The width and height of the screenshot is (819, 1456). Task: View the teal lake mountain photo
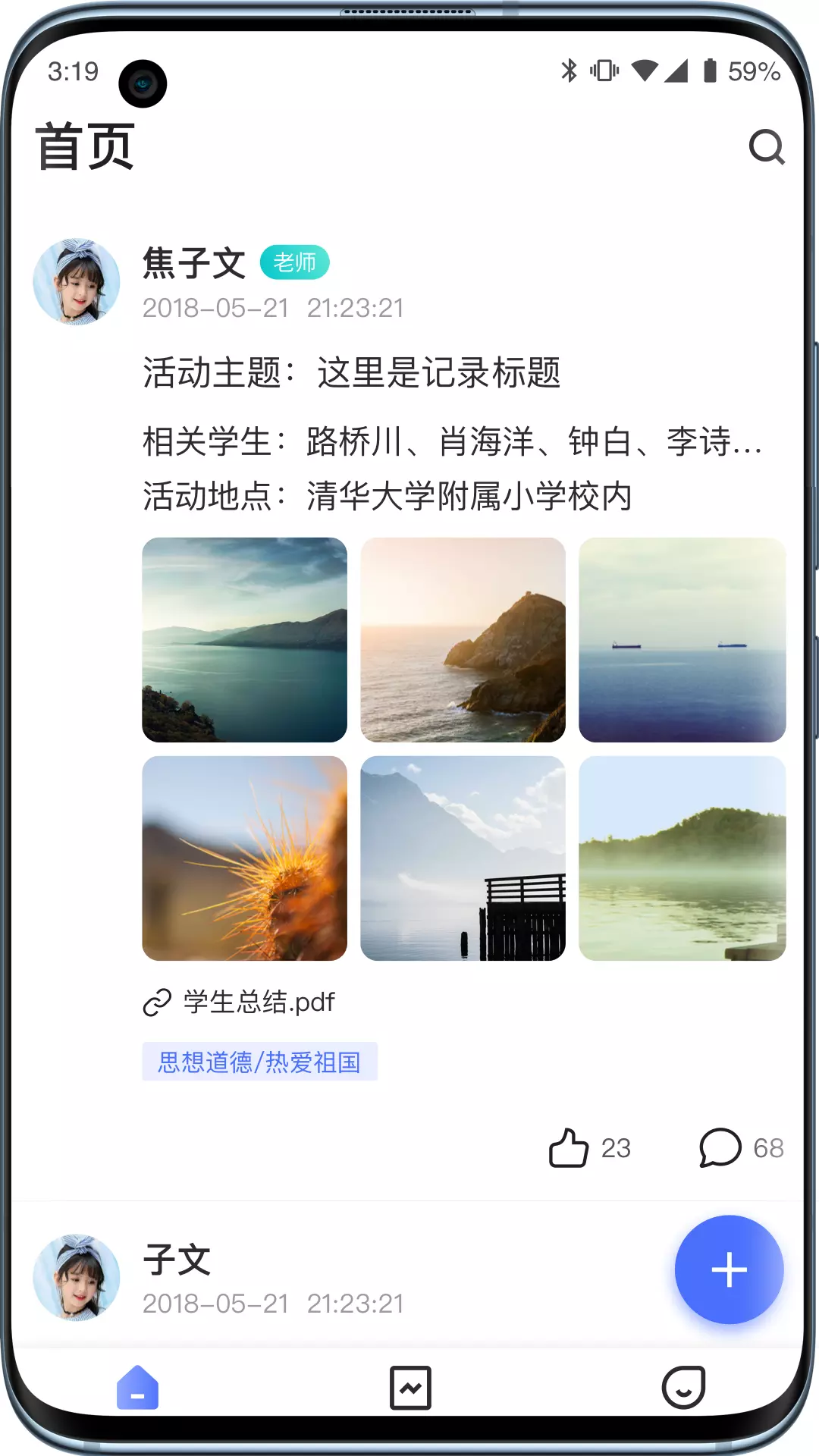point(244,640)
